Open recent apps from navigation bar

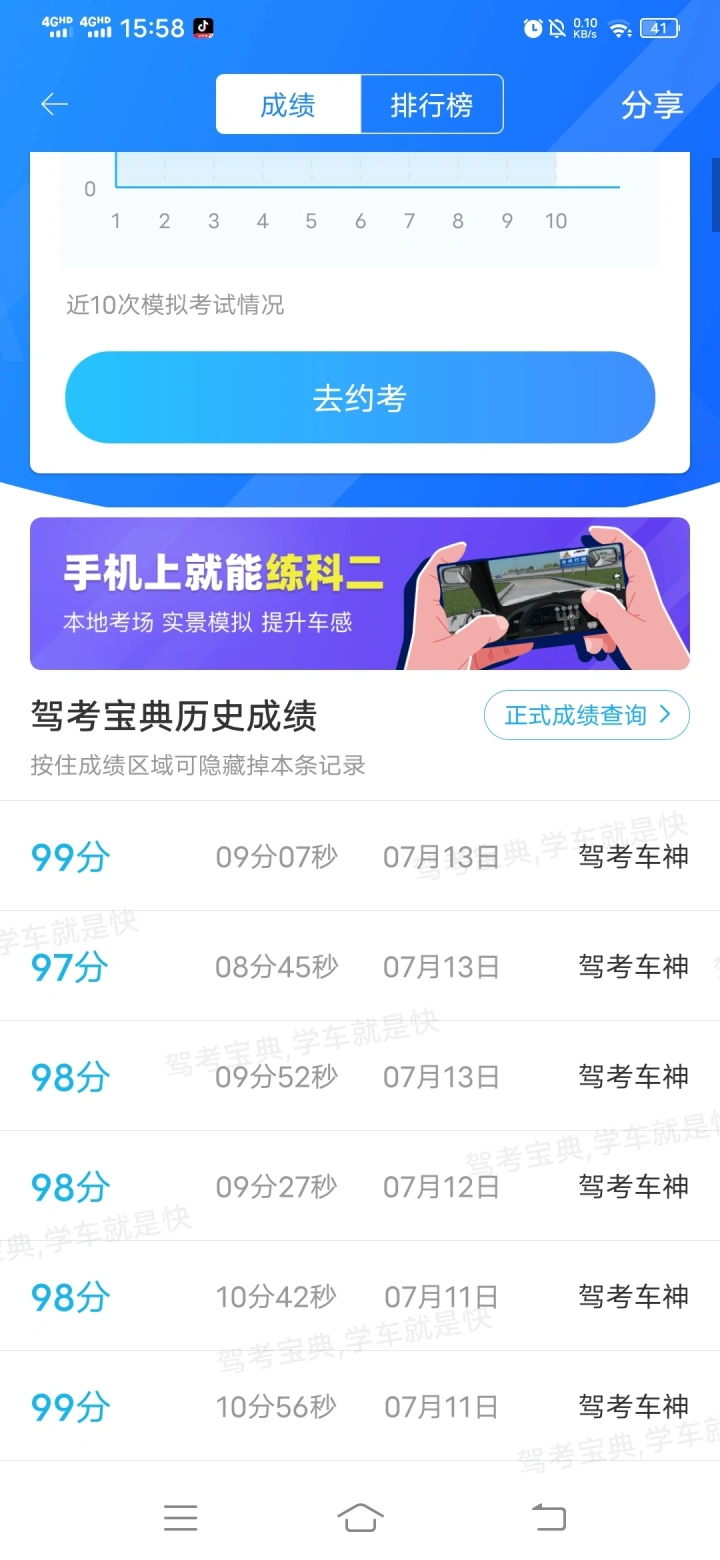click(181, 1517)
